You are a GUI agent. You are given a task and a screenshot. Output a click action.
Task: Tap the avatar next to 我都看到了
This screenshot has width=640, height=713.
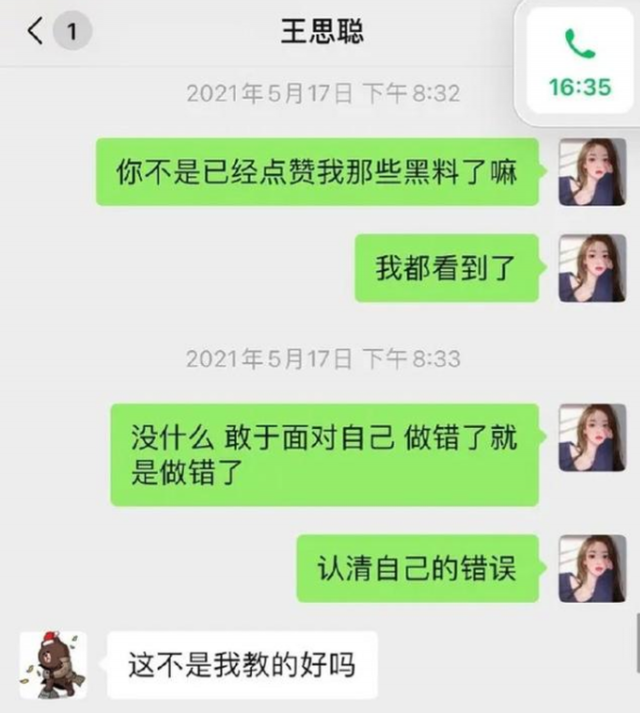[x=591, y=268]
